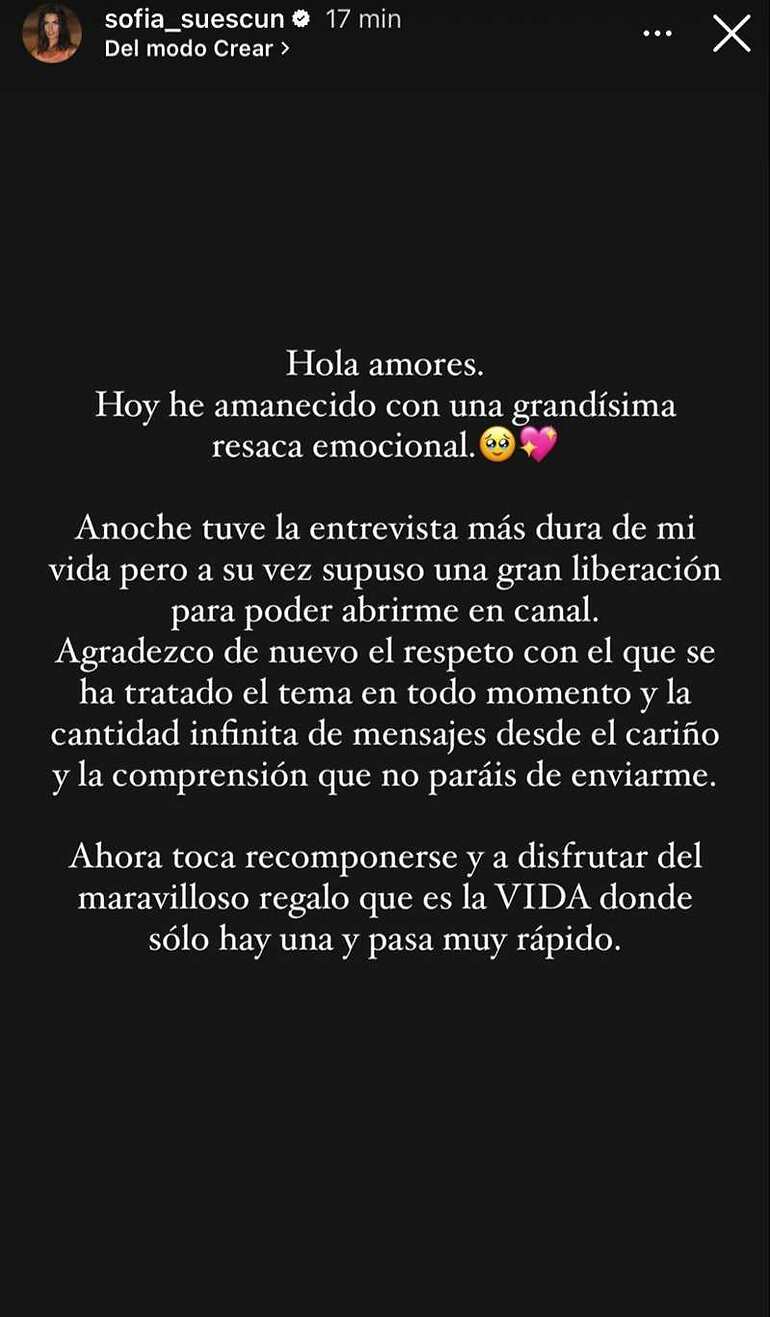Open the sofia_suescun username

195,19
